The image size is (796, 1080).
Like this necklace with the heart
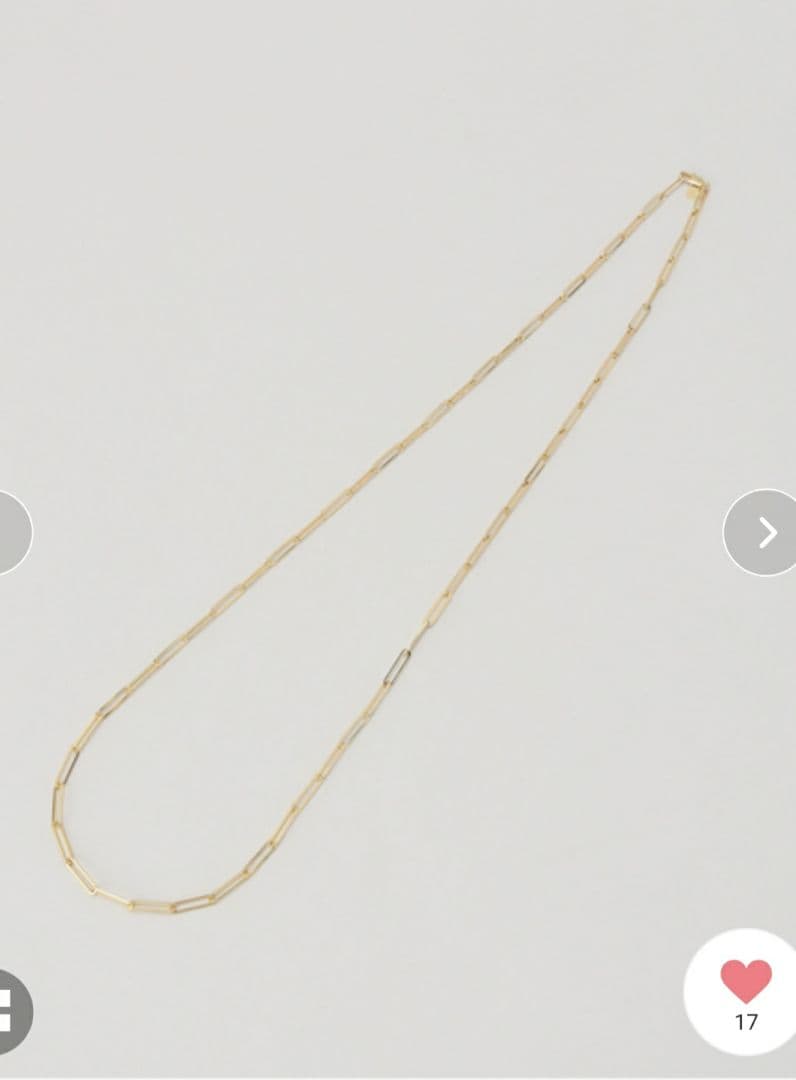[x=746, y=982]
